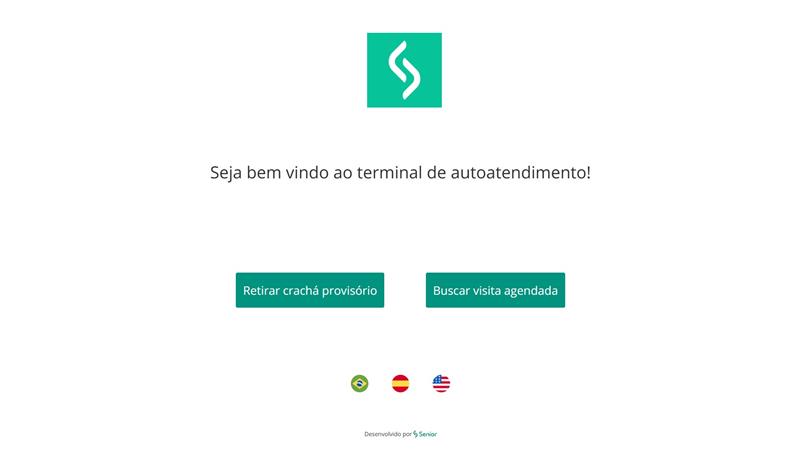Switch language to Brazilian Portuguese flag

[359, 383]
